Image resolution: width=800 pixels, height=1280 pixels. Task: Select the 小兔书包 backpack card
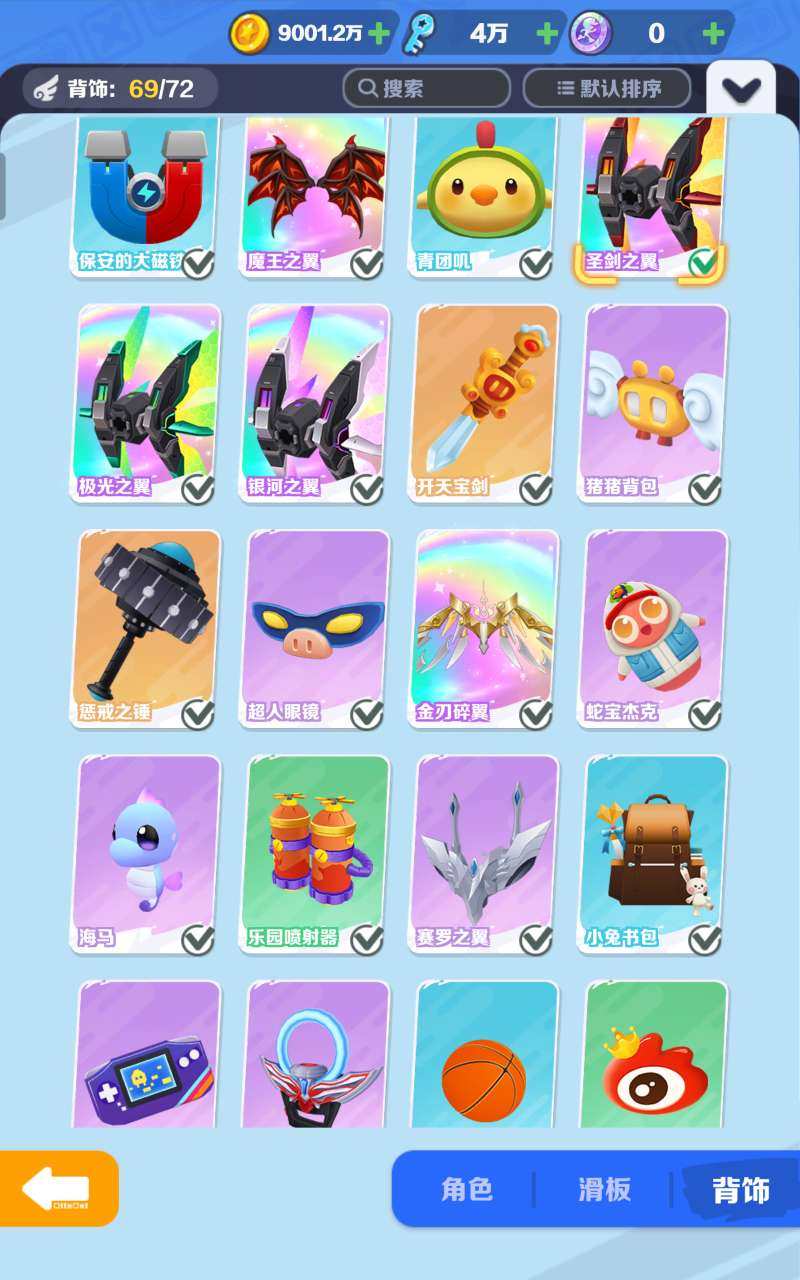click(654, 850)
